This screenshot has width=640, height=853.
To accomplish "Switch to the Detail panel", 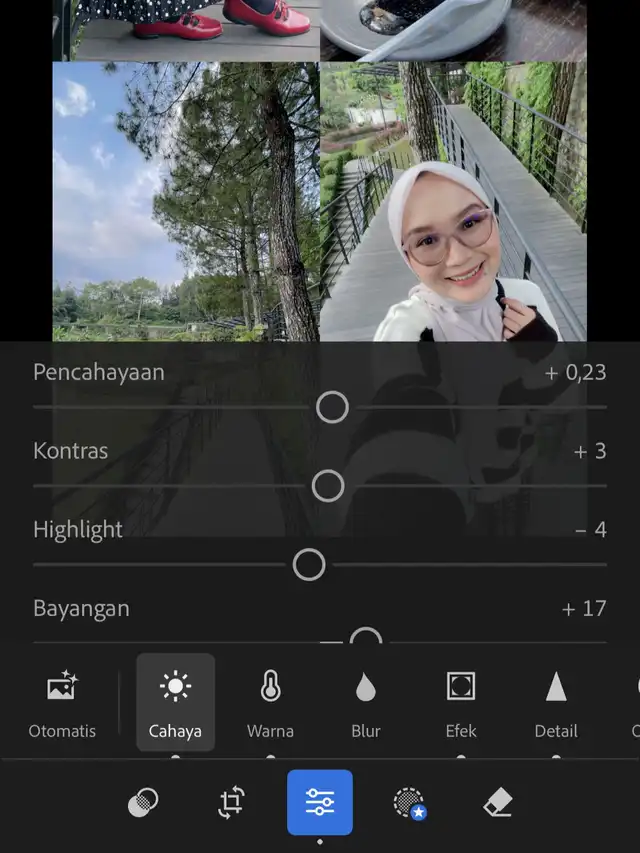I will coord(556,702).
